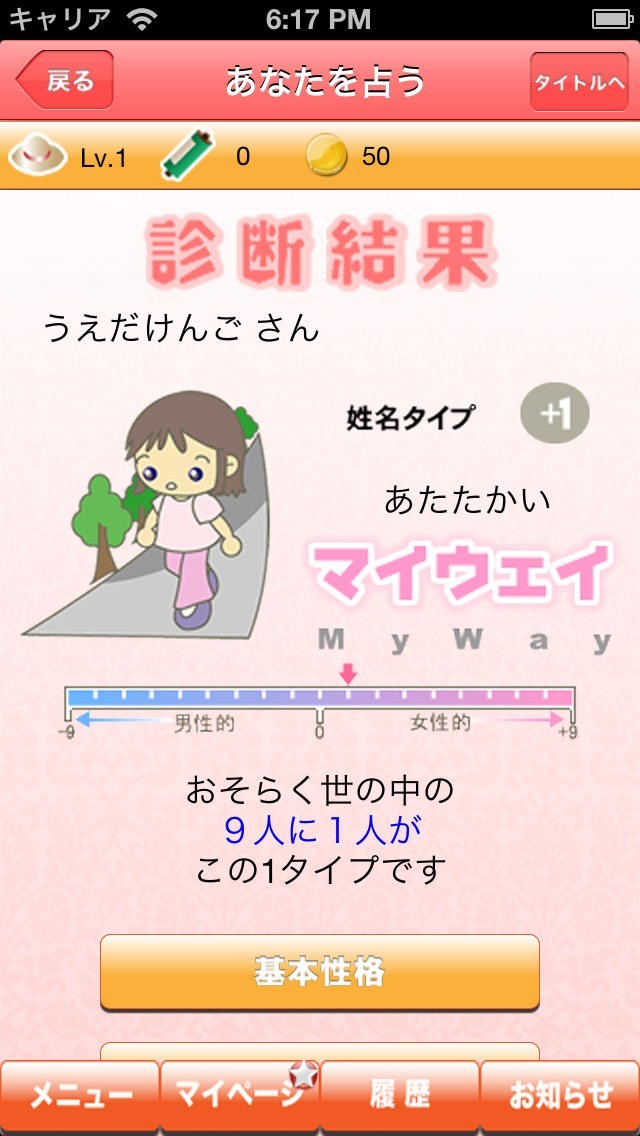Switch to the マイページ tab
The image size is (640, 1136).
coord(240,1096)
